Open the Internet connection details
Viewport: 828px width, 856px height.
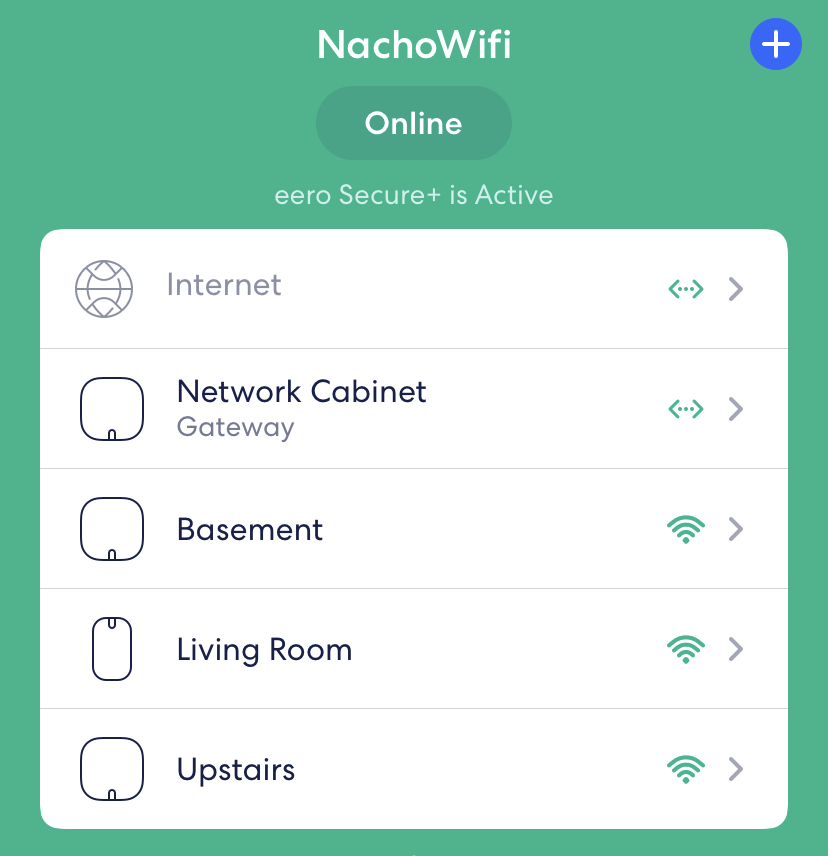pos(413,288)
